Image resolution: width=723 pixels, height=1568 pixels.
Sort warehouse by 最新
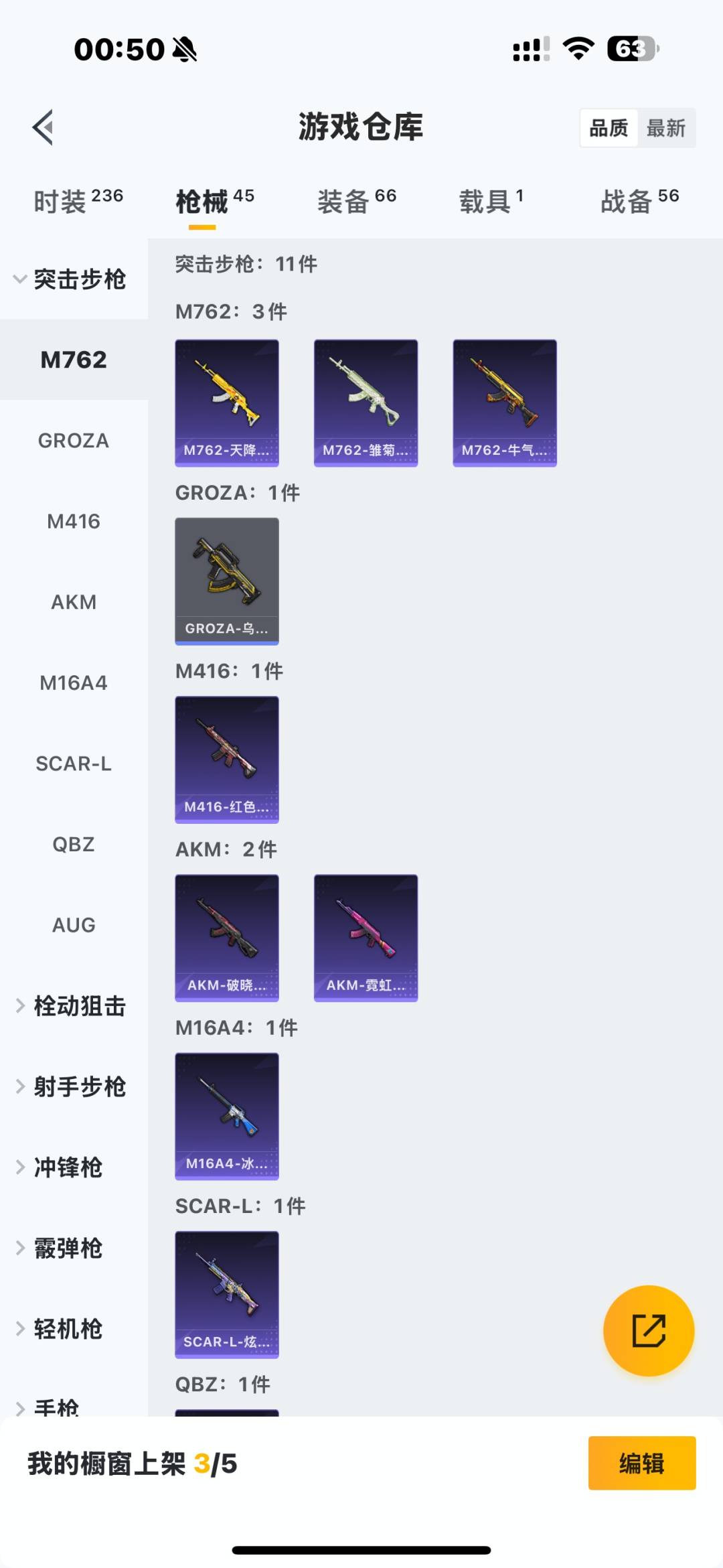click(665, 128)
